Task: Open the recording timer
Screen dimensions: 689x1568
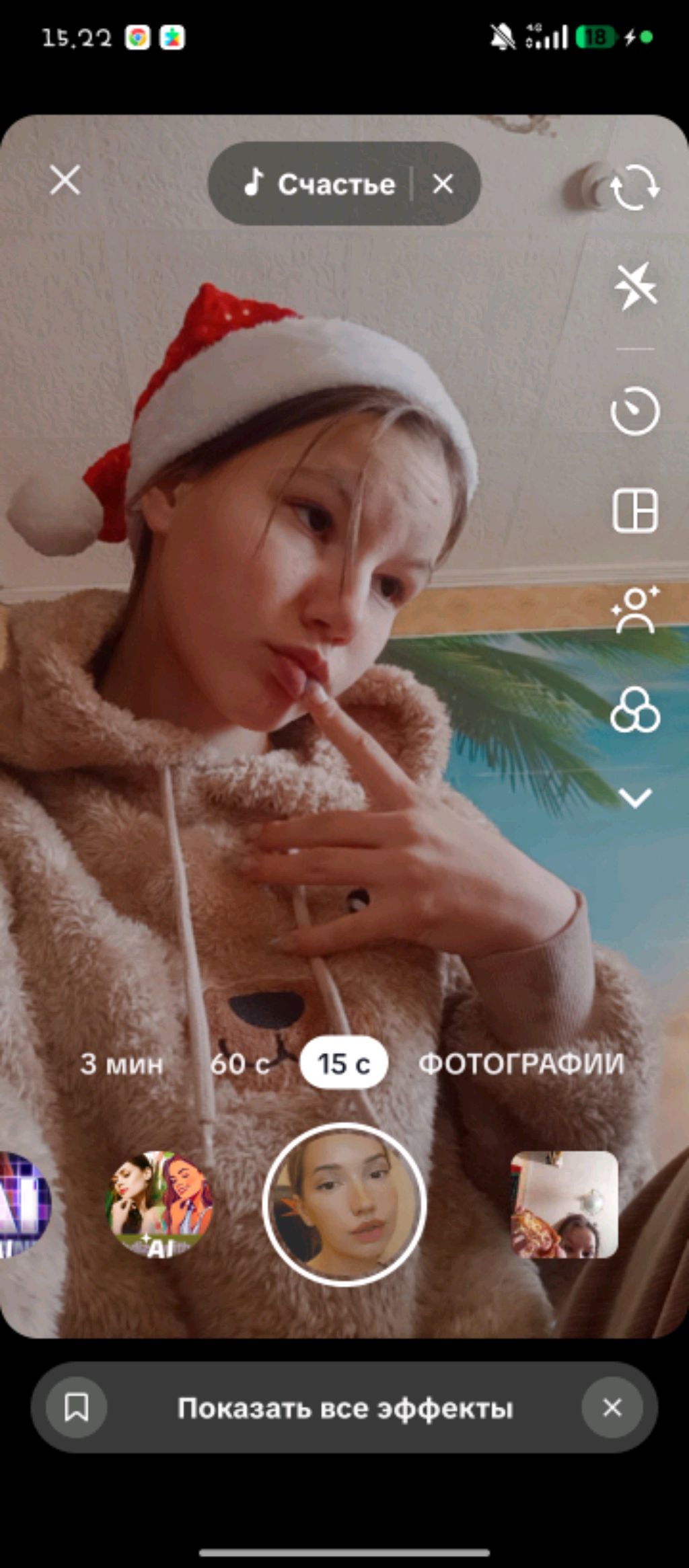Action: 634,411
